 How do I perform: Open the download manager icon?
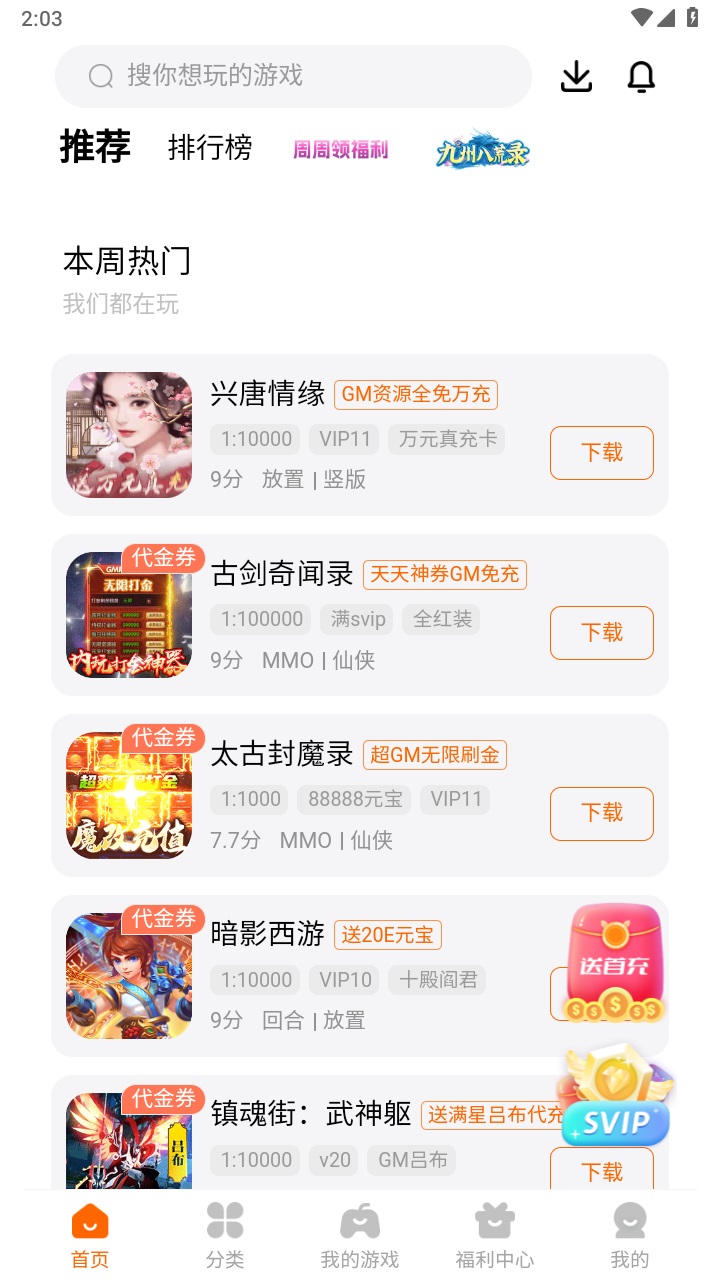[575, 76]
